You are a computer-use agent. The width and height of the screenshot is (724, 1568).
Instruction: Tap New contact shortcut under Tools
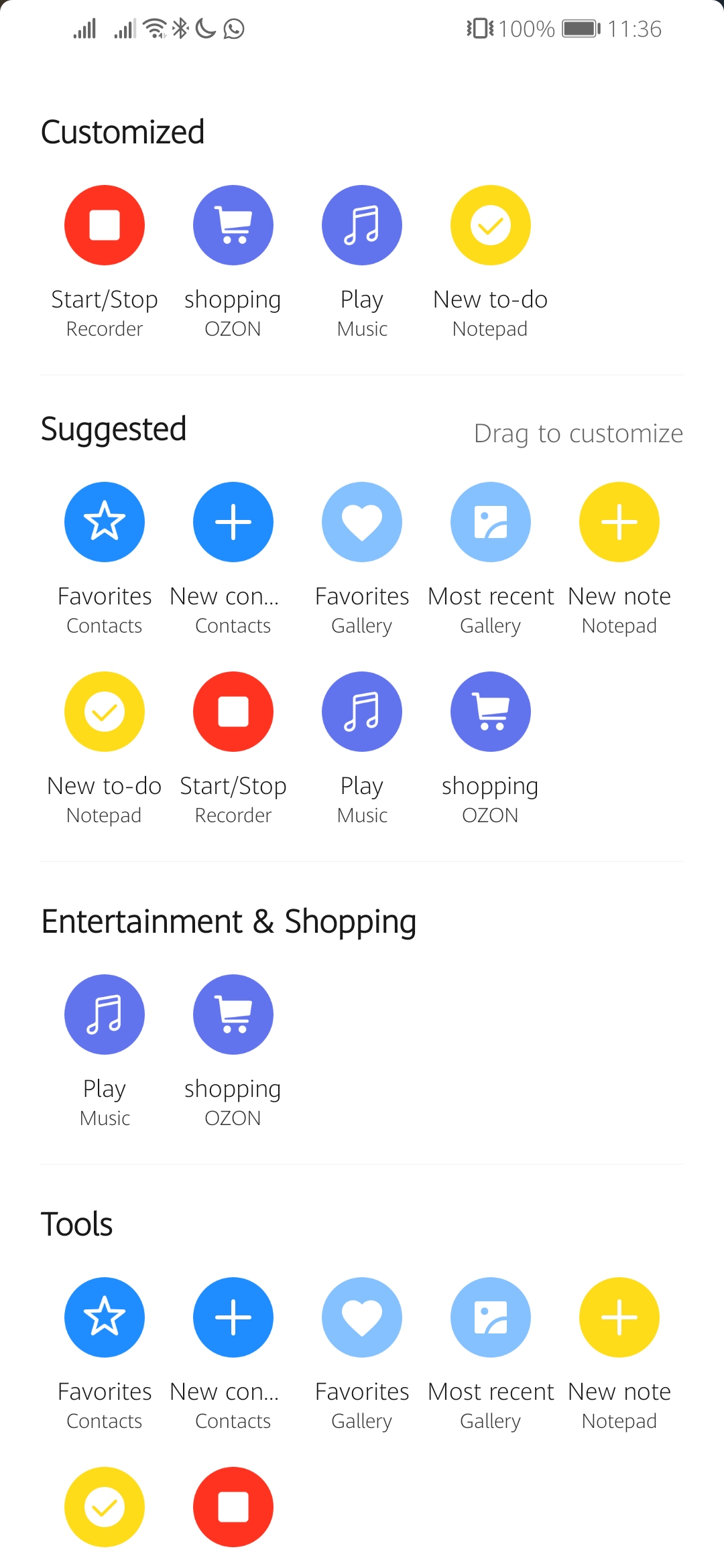point(233,1317)
